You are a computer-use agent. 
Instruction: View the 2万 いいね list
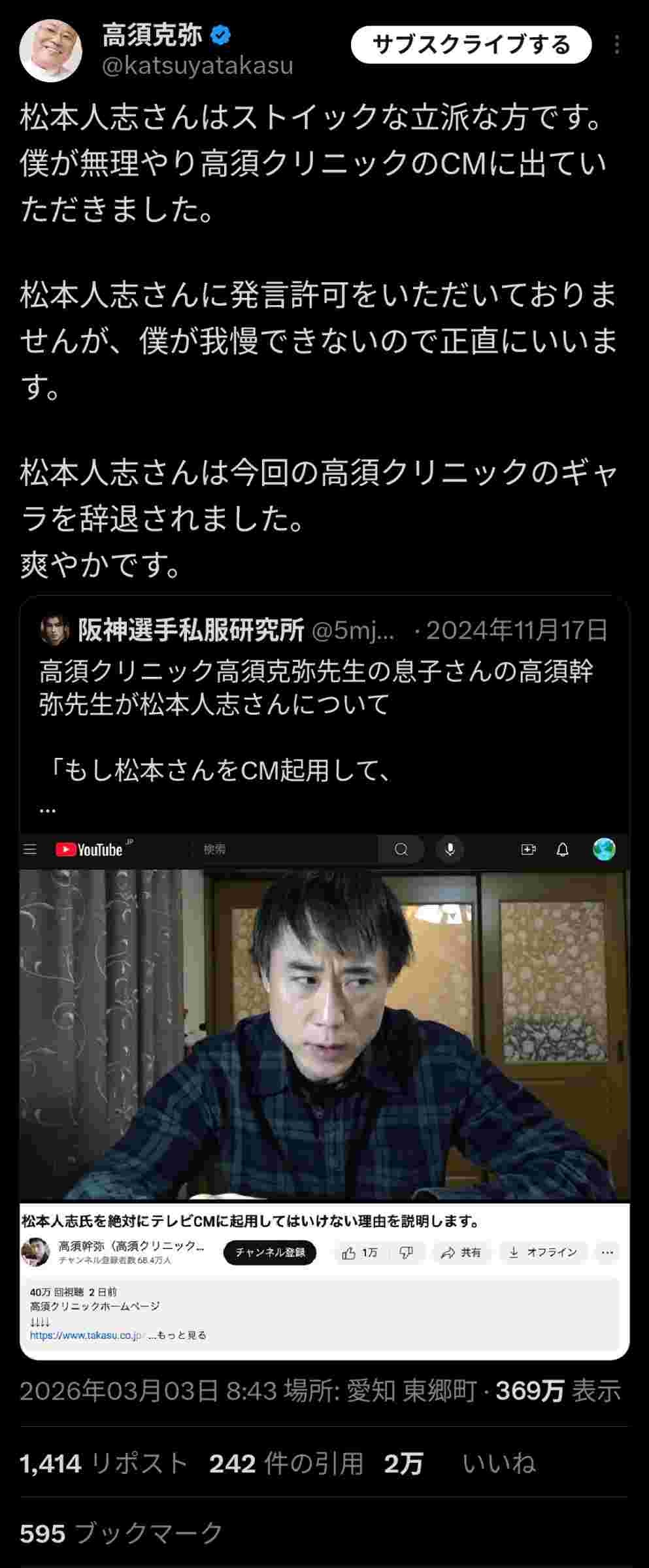click(459, 1464)
